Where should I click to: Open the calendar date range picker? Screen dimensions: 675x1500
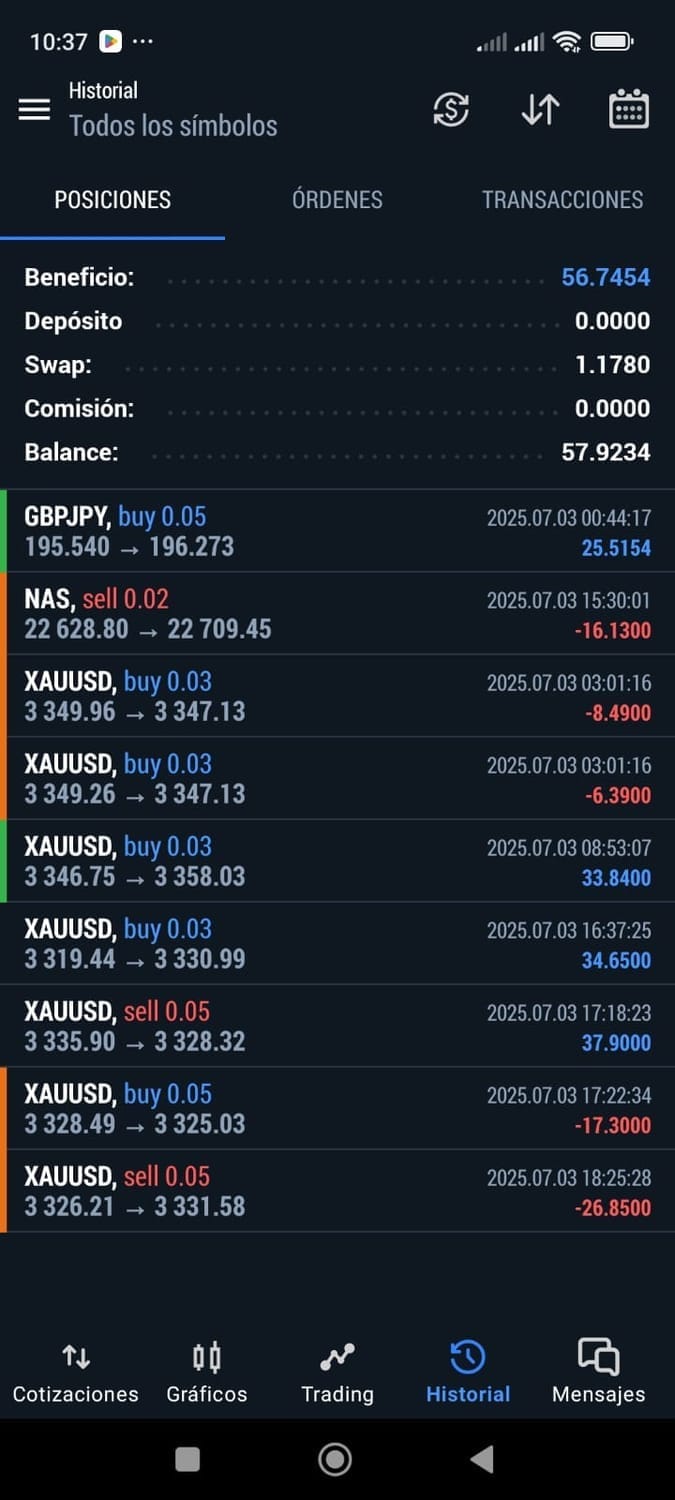629,109
